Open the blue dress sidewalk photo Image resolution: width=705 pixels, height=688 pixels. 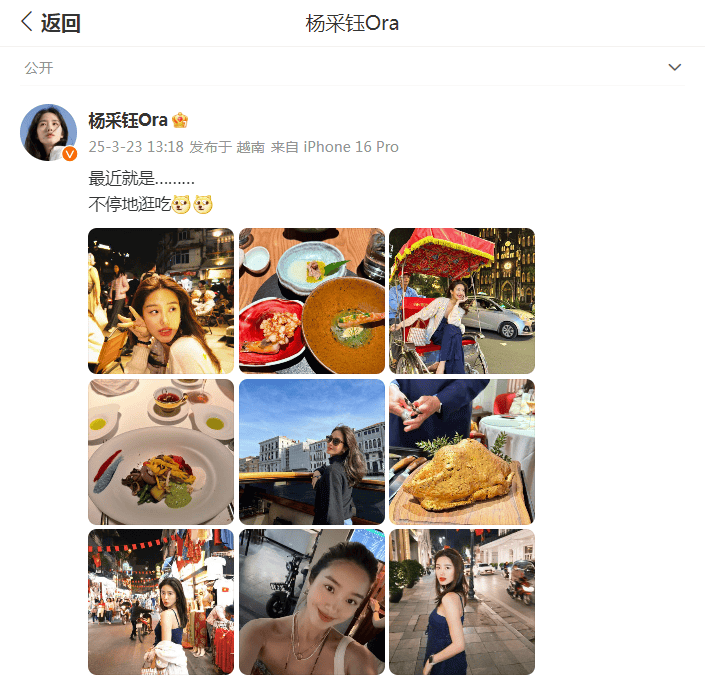click(462, 602)
